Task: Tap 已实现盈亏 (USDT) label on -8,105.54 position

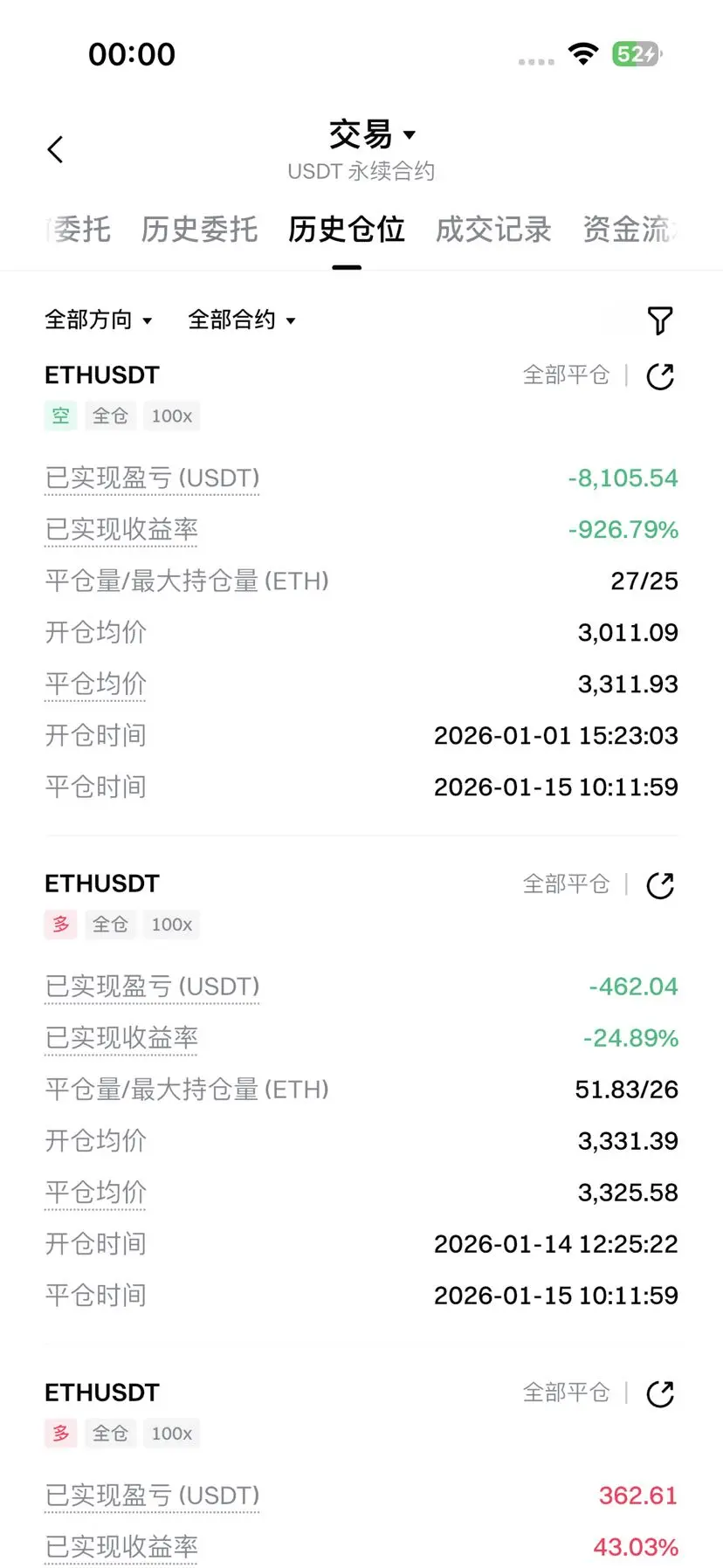Action: click(x=152, y=478)
